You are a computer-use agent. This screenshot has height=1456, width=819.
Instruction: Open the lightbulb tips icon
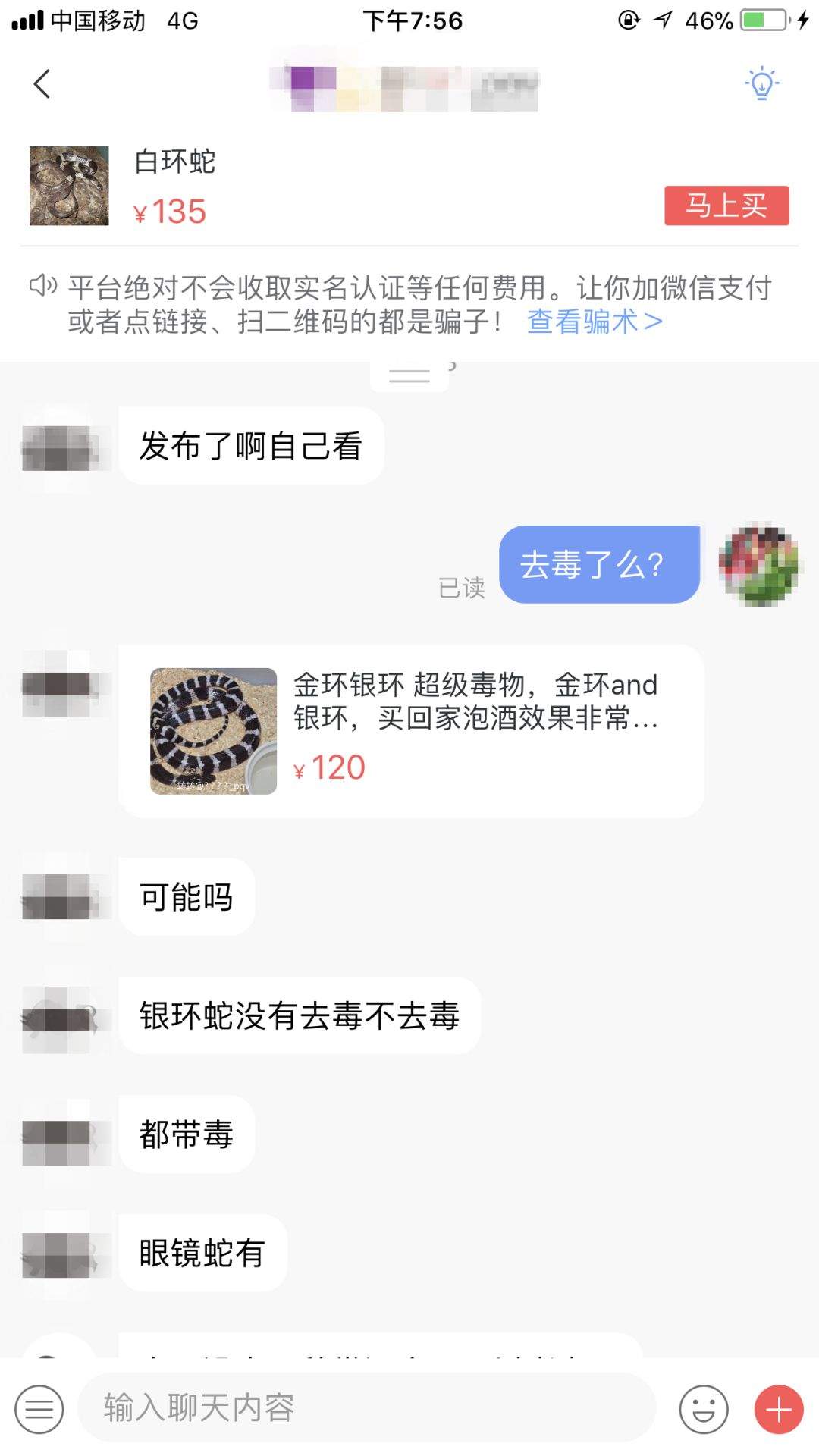coord(761,83)
